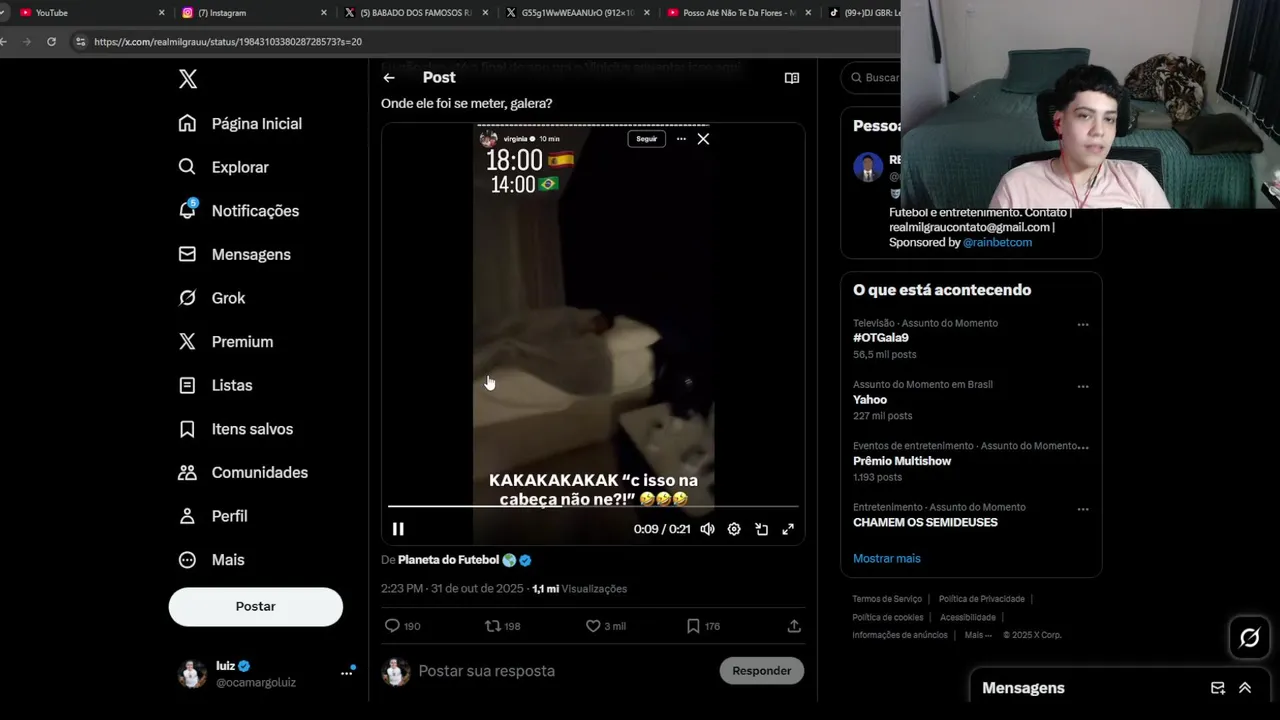Screen dimensions: 1280x720
Task: Tap the Postar button
Action: (255, 606)
